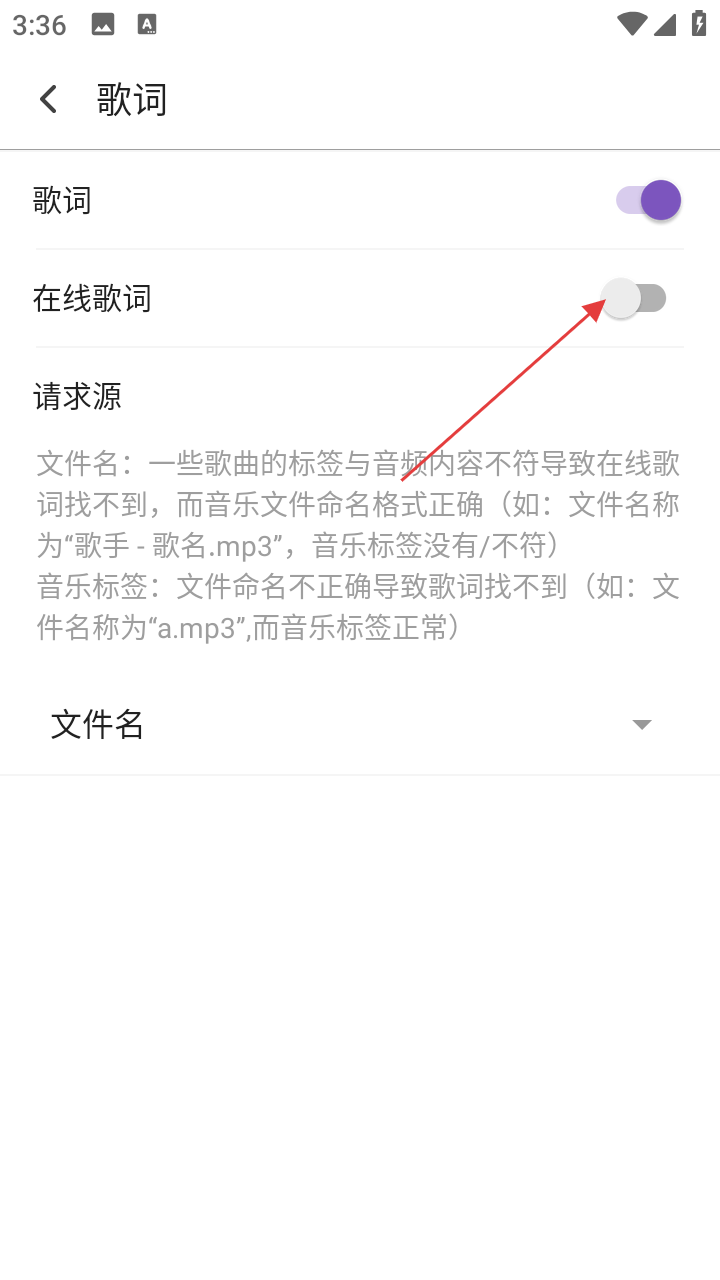Go back from the 歌词 settings
Screen dimensions: 720x1280
pyautogui.click(x=48, y=99)
